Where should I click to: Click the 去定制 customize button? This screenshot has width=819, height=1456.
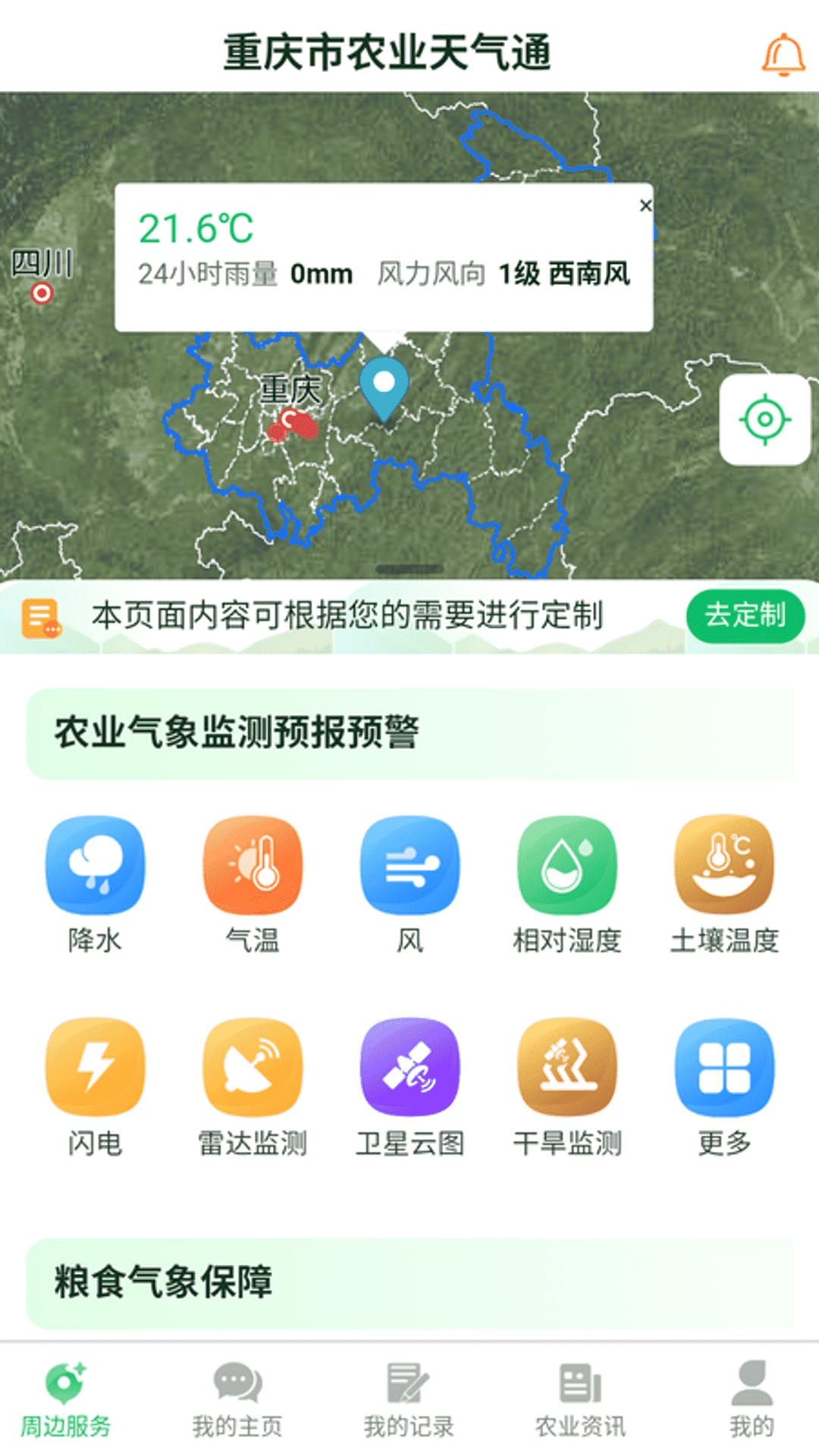click(x=746, y=617)
